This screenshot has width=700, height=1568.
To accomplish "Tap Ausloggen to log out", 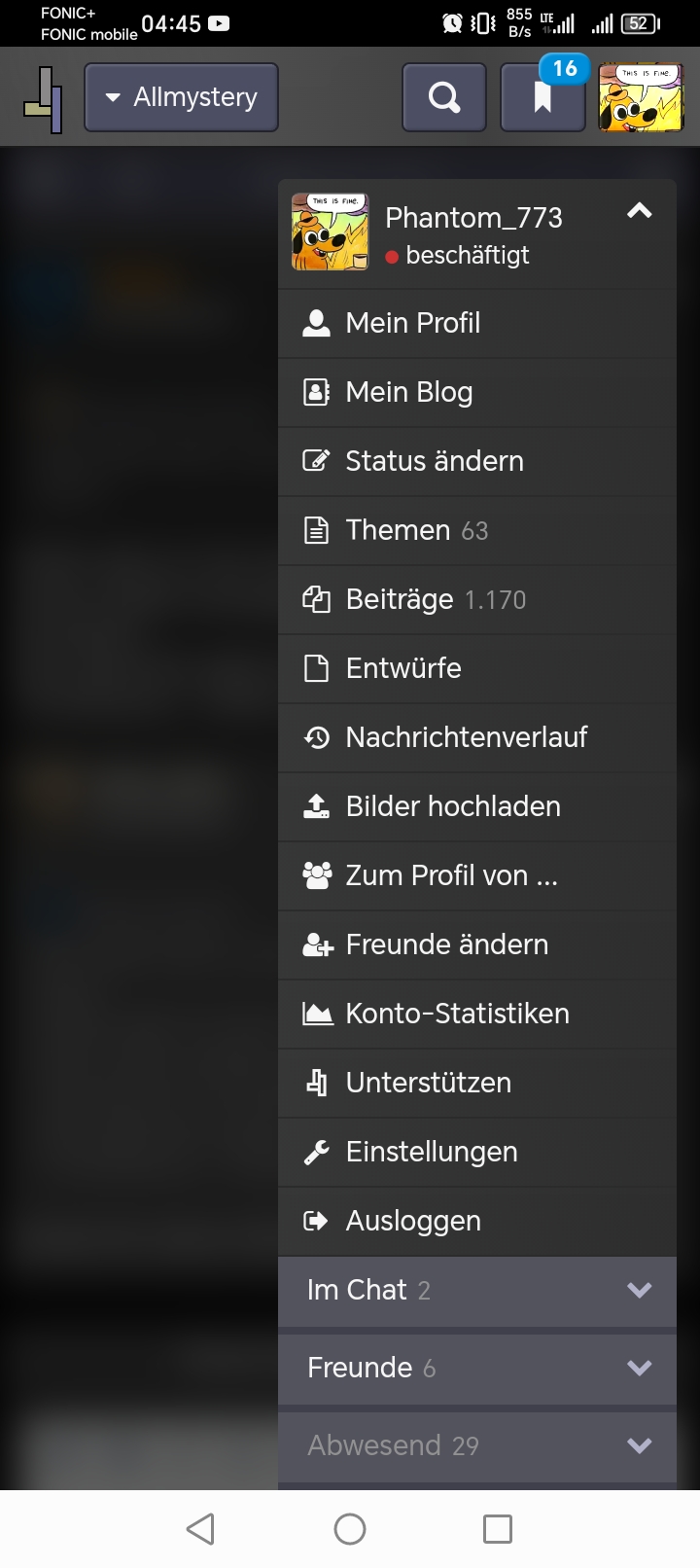I will pos(477,1221).
